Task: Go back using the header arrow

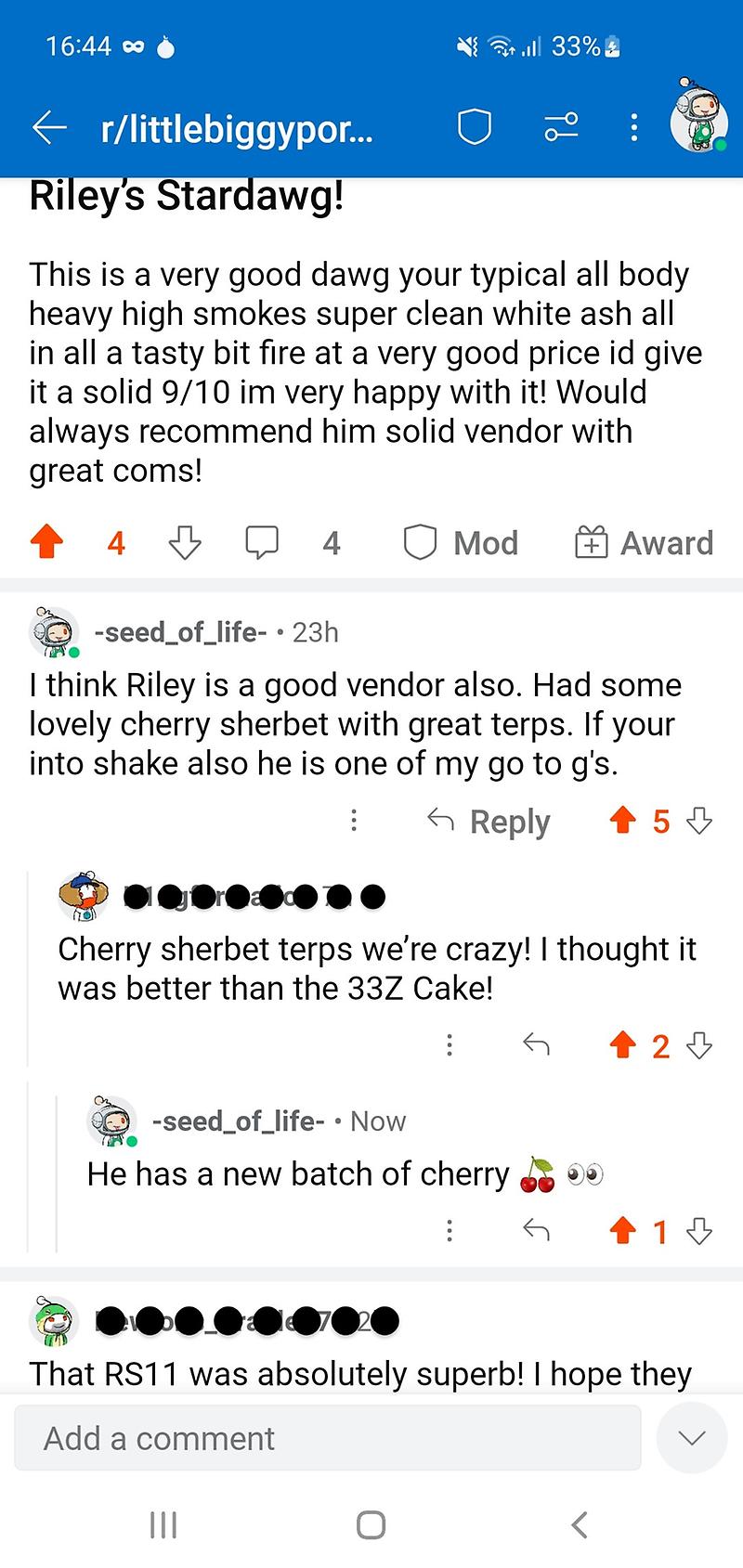Action: (49, 128)
